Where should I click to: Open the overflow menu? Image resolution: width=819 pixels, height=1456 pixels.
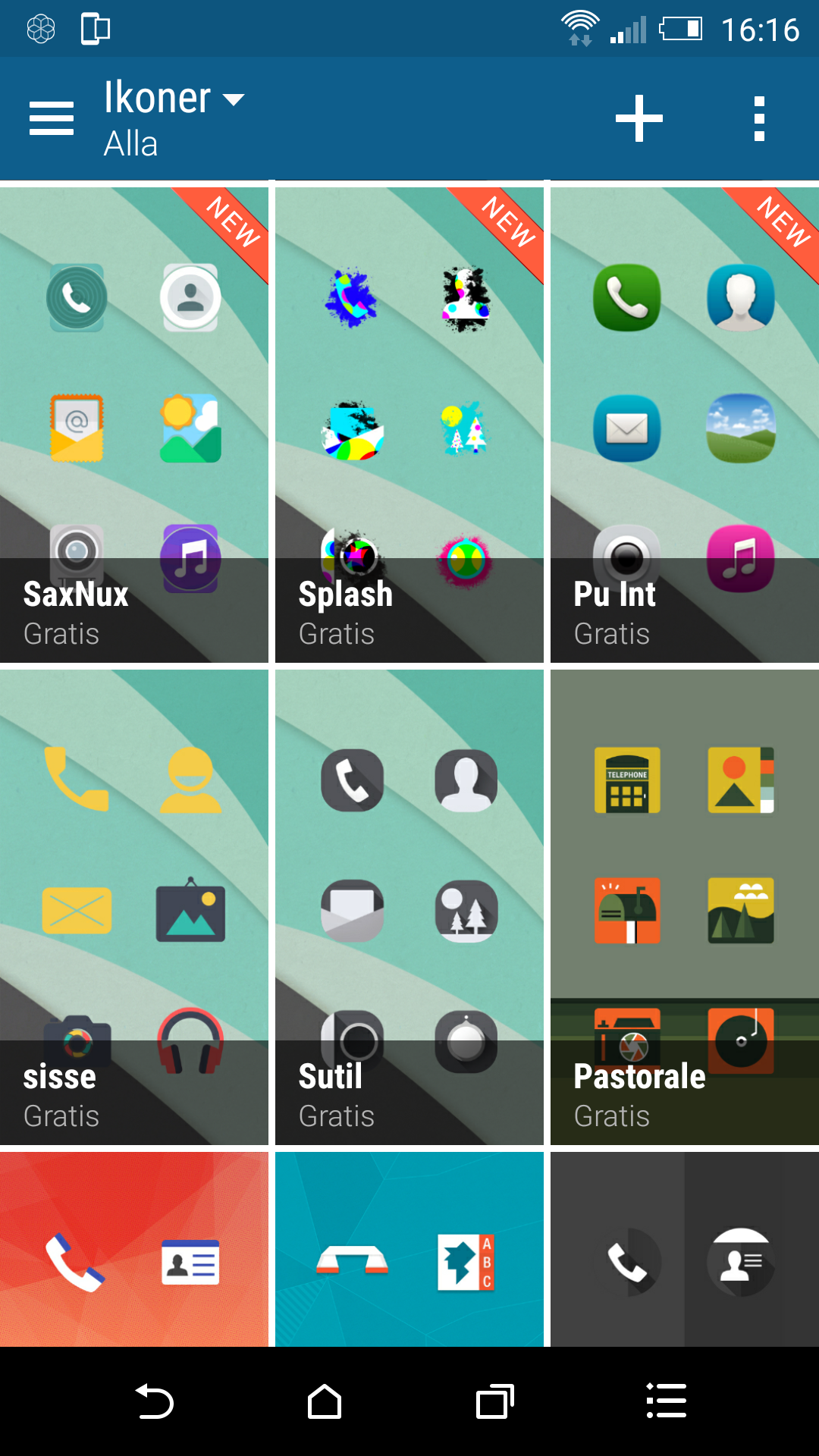tap(759, 118)
